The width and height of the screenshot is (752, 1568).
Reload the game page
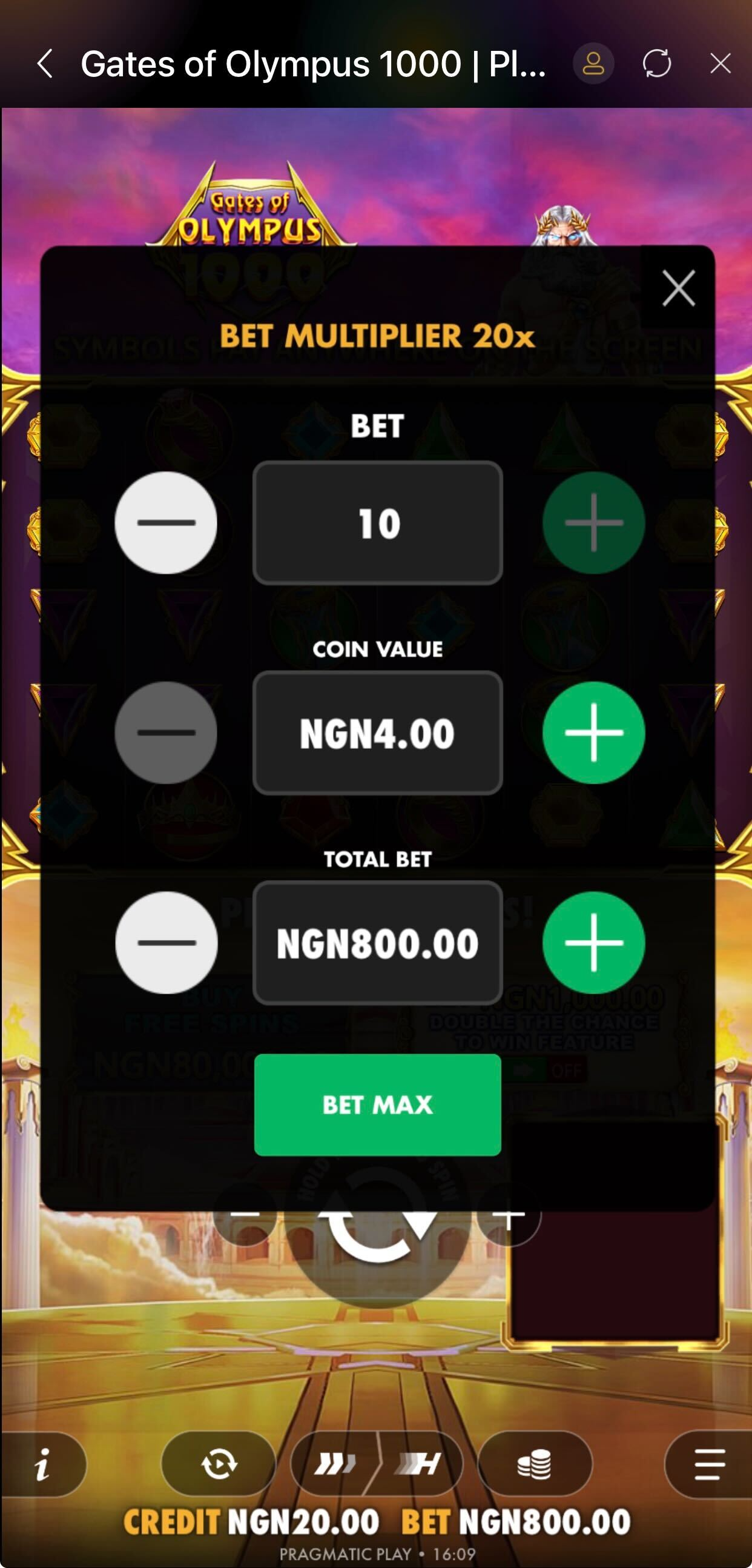pos(657,63)
